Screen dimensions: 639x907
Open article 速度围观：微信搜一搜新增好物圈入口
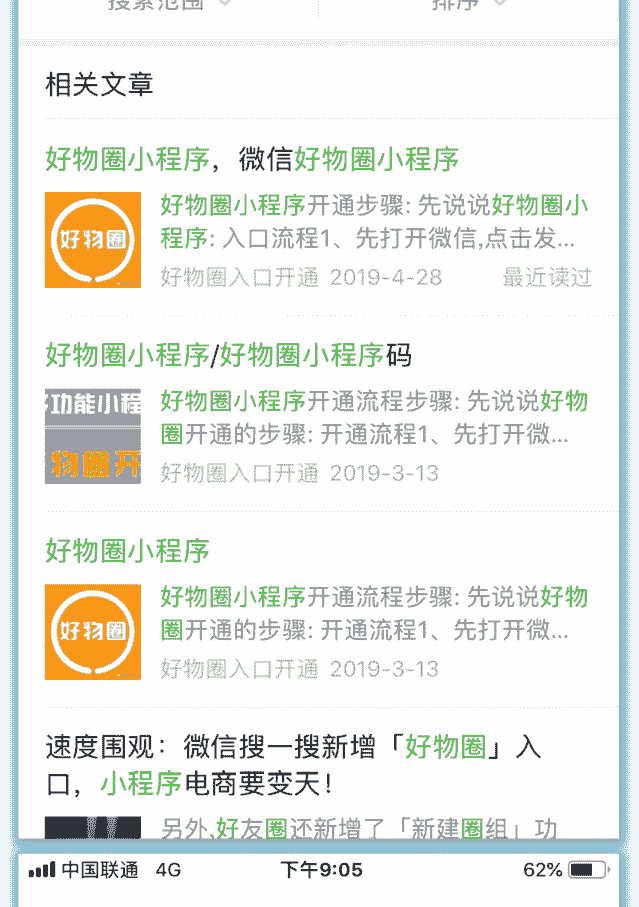point(293,765)
